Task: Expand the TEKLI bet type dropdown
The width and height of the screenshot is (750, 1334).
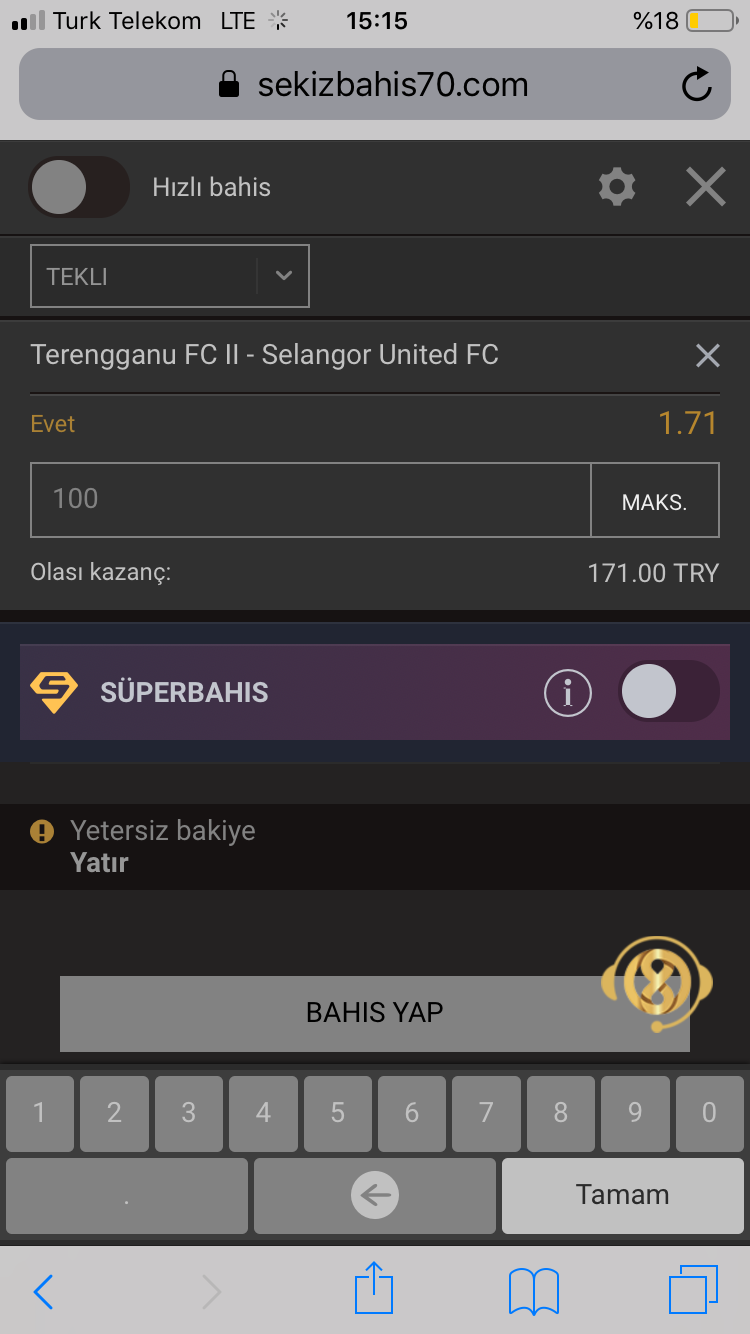Action: [x=170, y=276]
